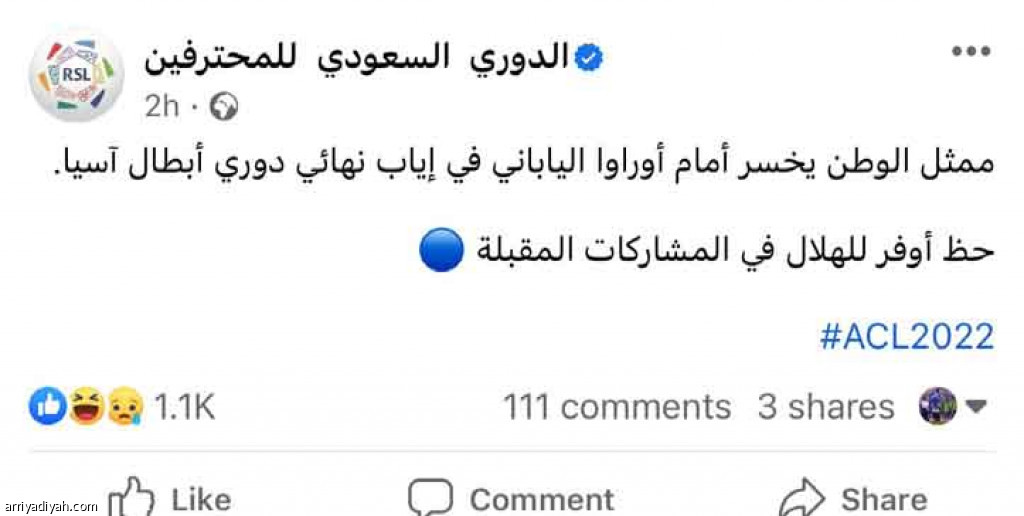The width and height of the screenshot is (1024, 516).
Task: Share this post
Action: (852, 498)
